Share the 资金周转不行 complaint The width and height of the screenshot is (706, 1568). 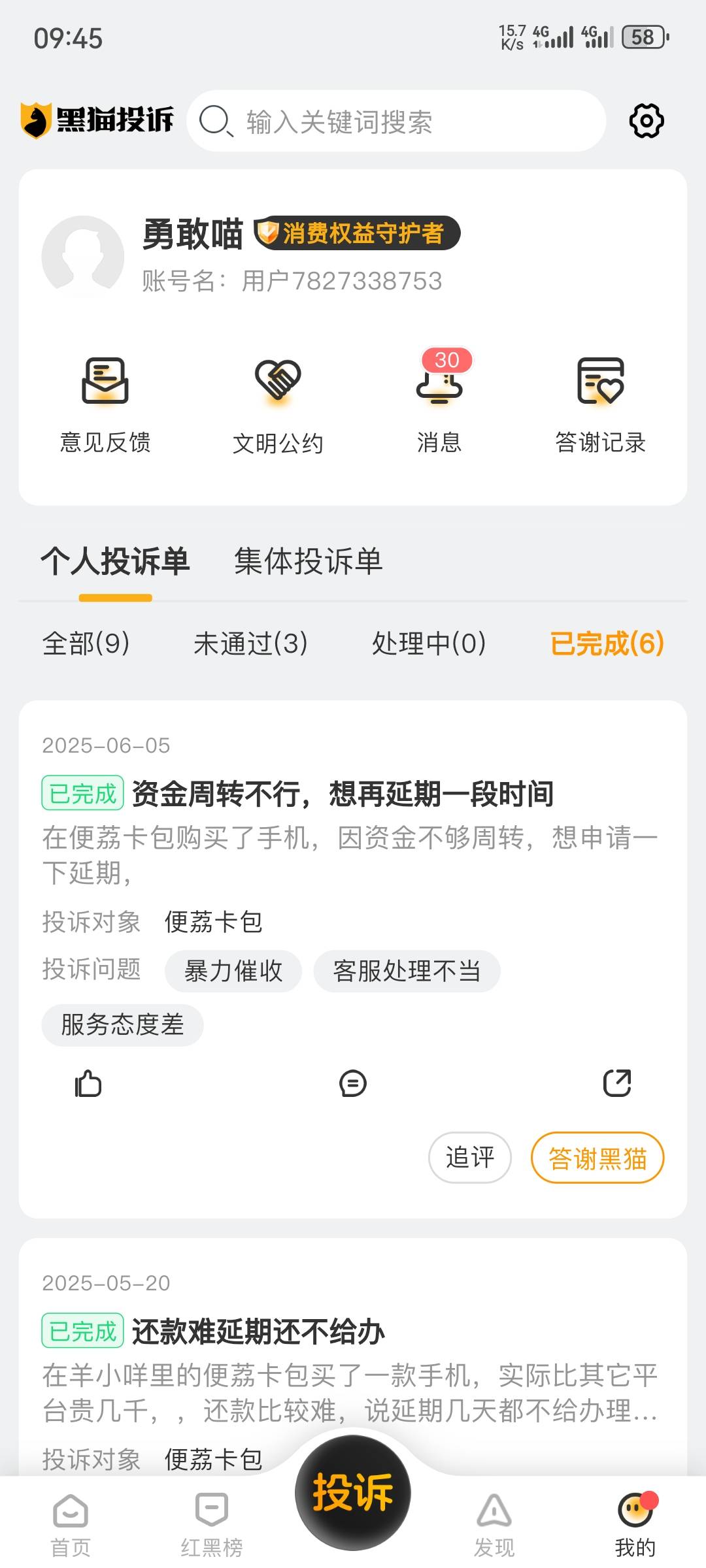click(617, 1083)
